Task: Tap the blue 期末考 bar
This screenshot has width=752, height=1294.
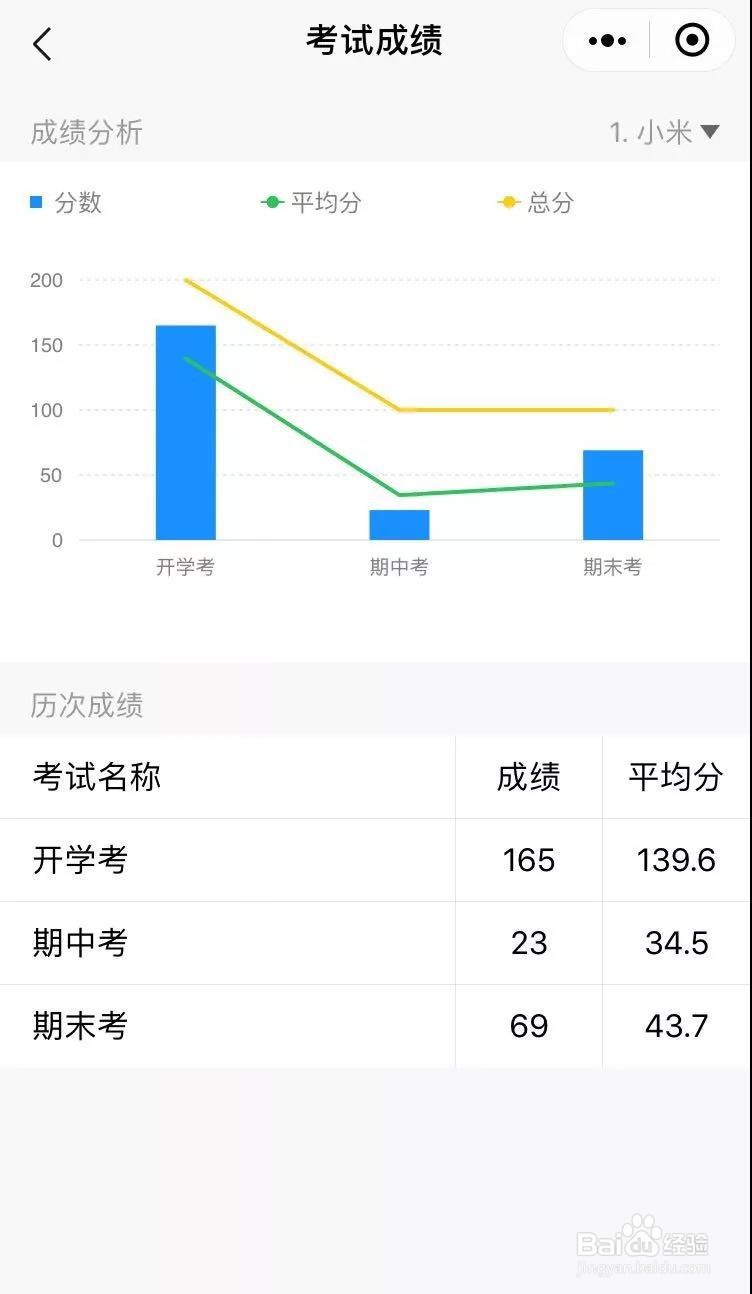Action: (x=613, y=495)
